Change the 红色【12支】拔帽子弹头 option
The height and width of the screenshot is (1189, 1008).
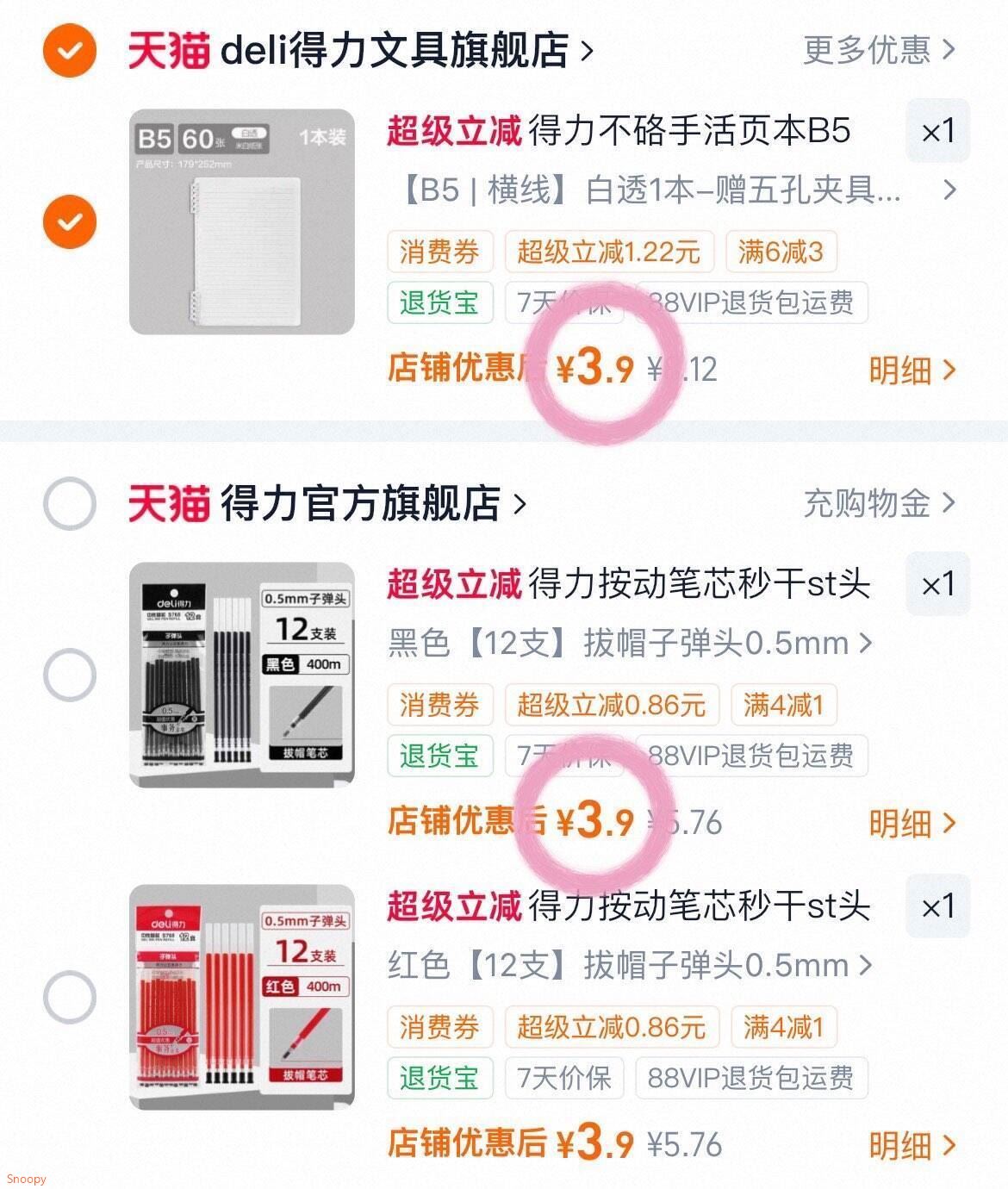[x=629, y=965]
